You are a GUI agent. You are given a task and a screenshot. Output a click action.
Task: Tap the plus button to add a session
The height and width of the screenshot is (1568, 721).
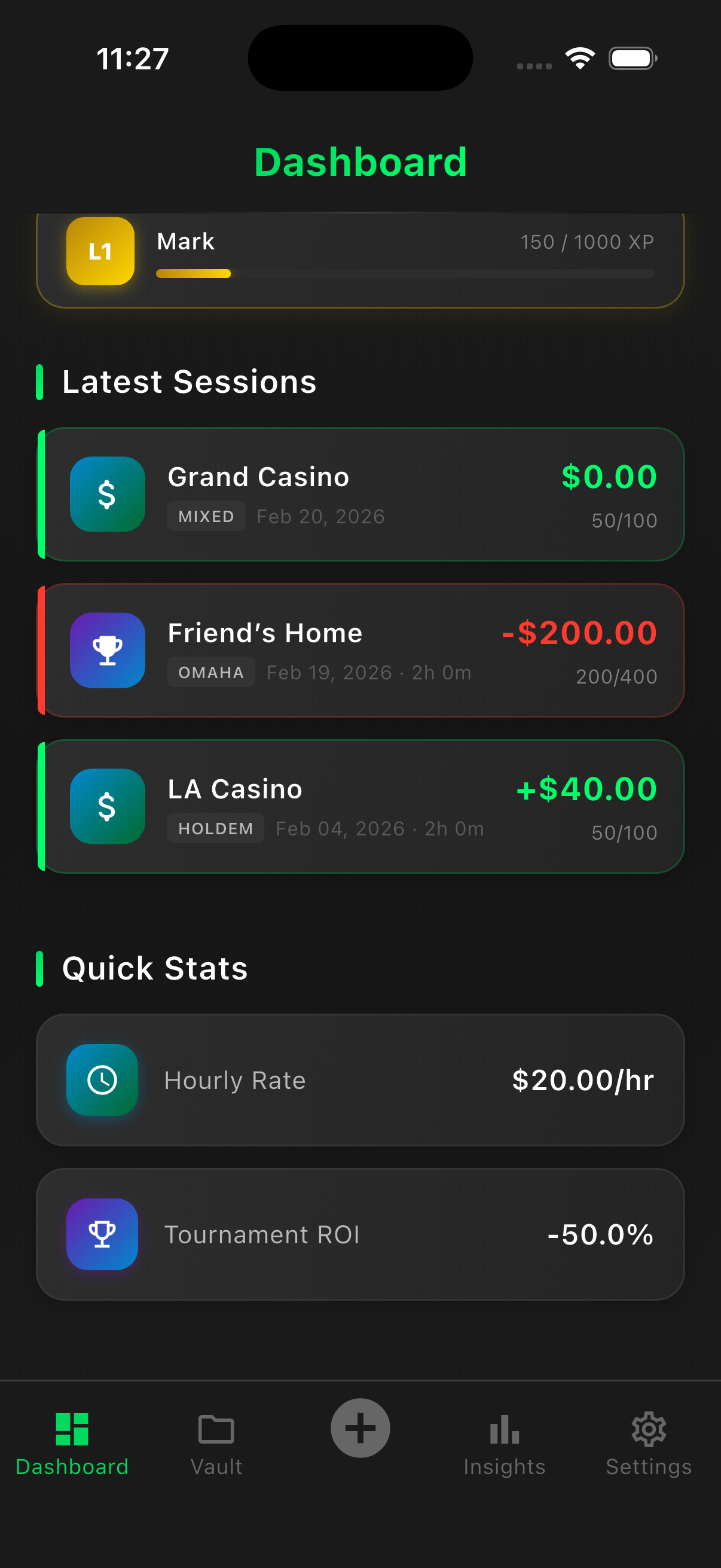coord(360,1429)
